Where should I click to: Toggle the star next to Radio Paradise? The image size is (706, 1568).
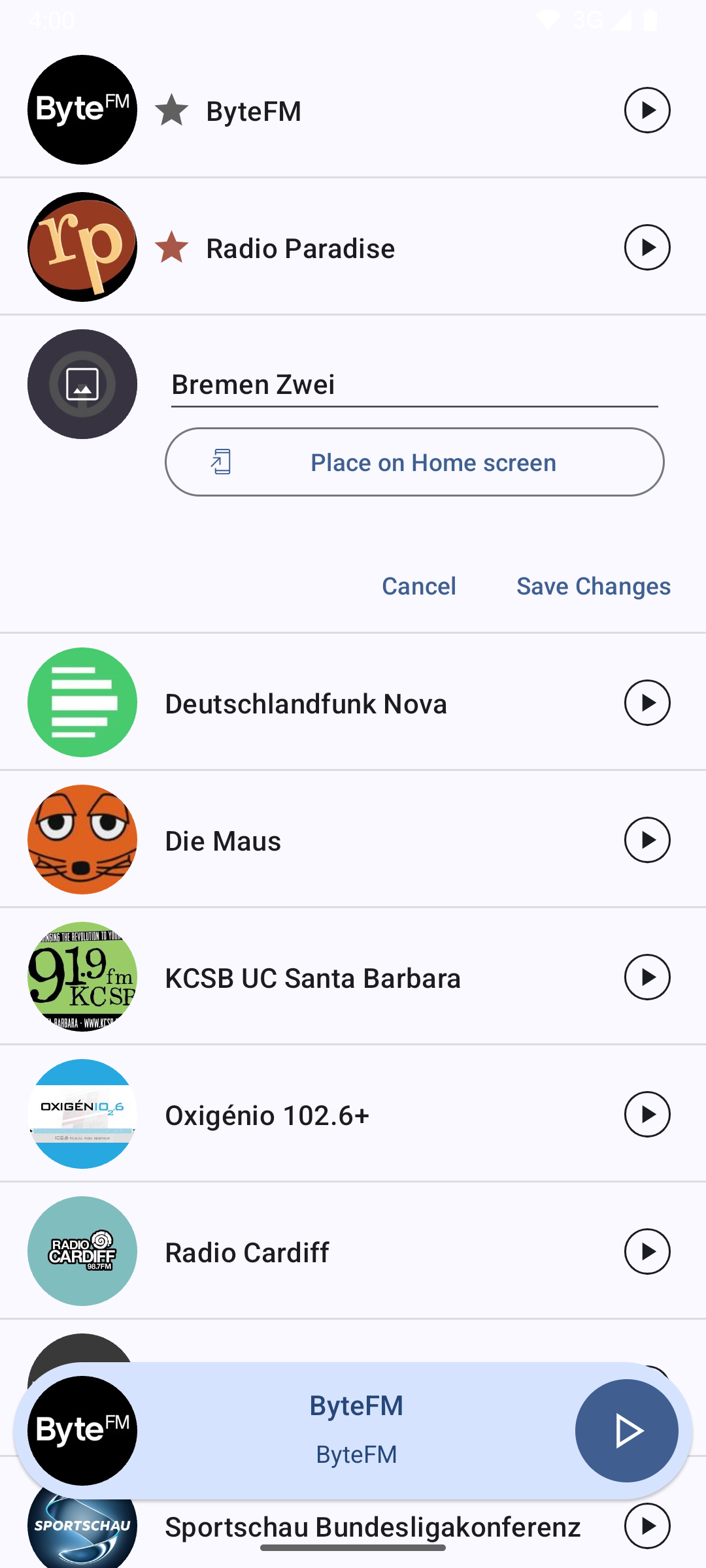[x=172, y=248]
